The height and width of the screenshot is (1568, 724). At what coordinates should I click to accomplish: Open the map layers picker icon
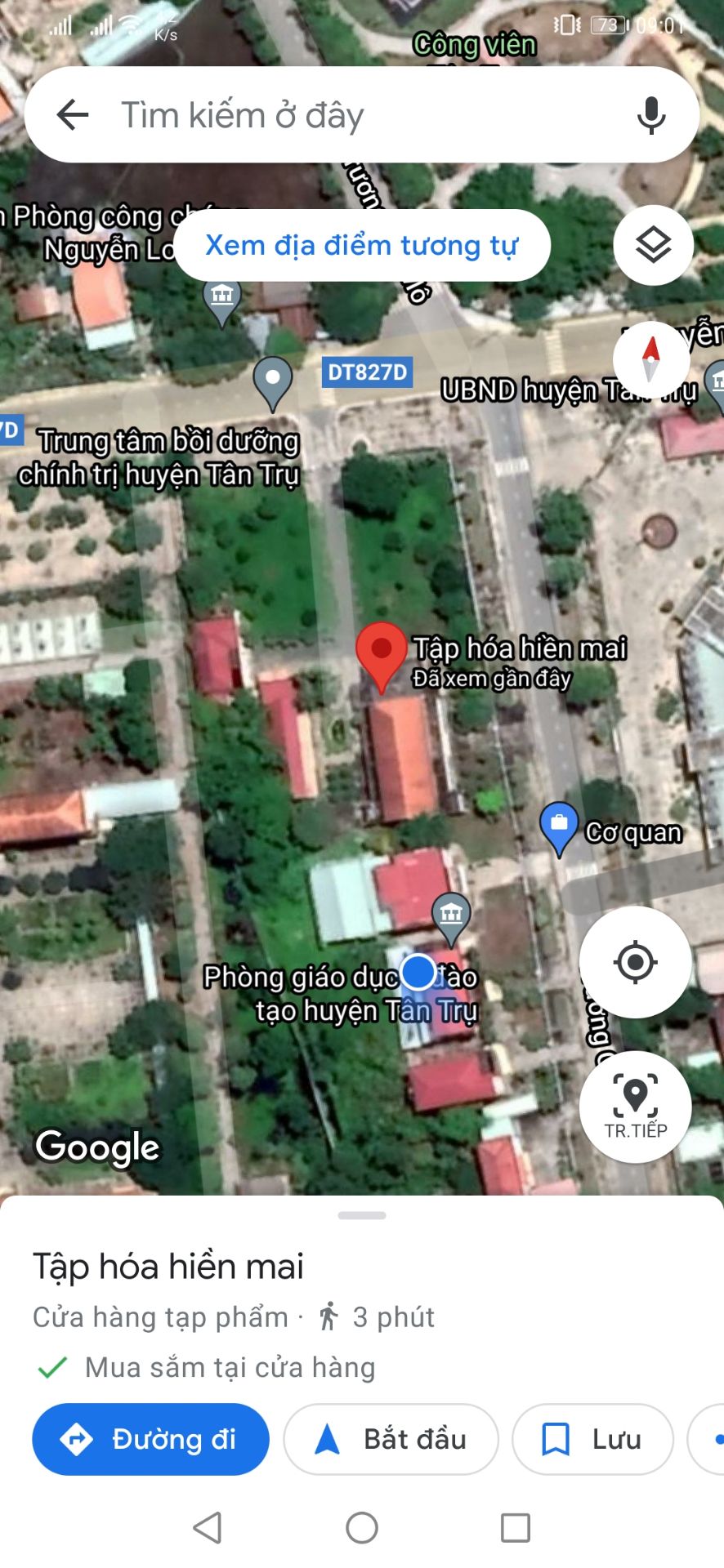(x=653, y=244)
